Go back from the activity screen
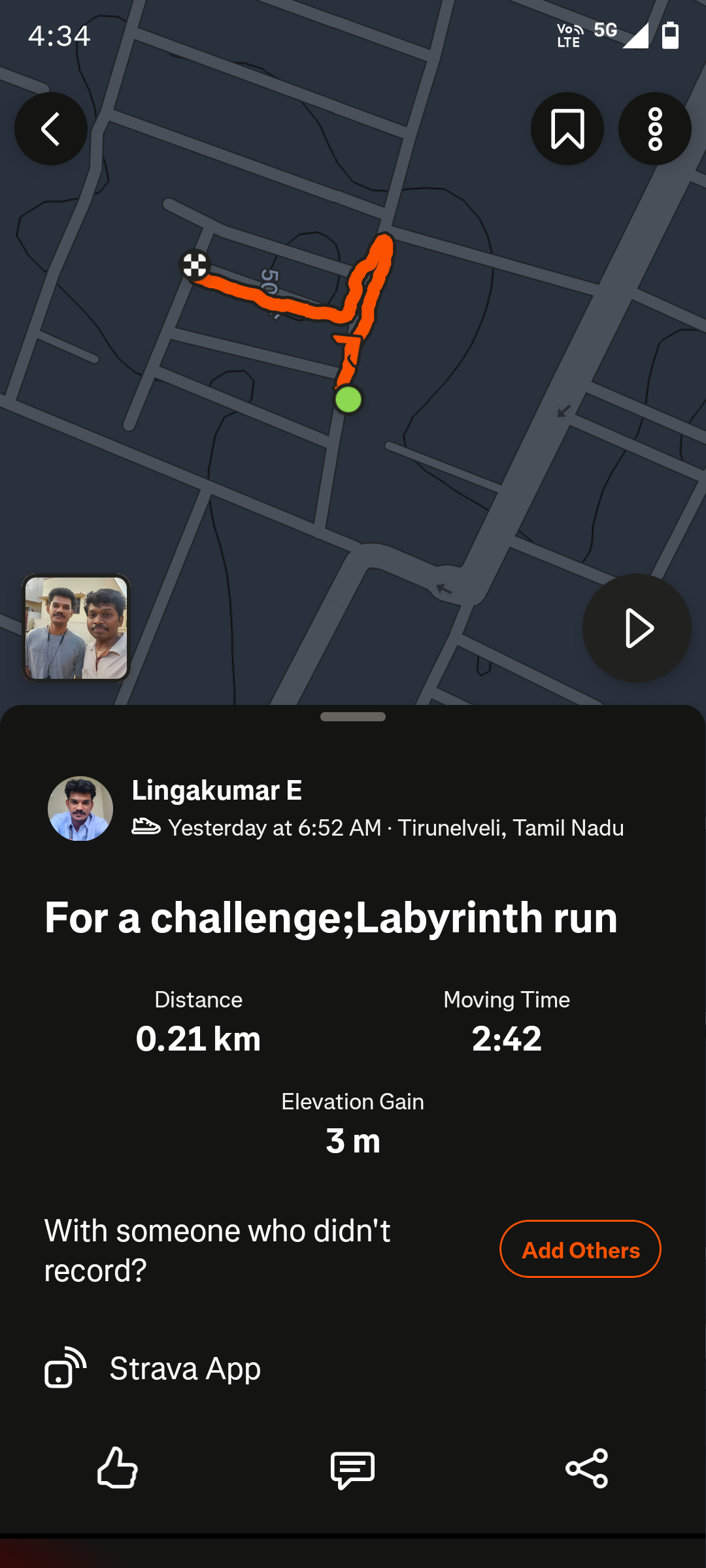 pyautogui.click(x=51, y=129)
